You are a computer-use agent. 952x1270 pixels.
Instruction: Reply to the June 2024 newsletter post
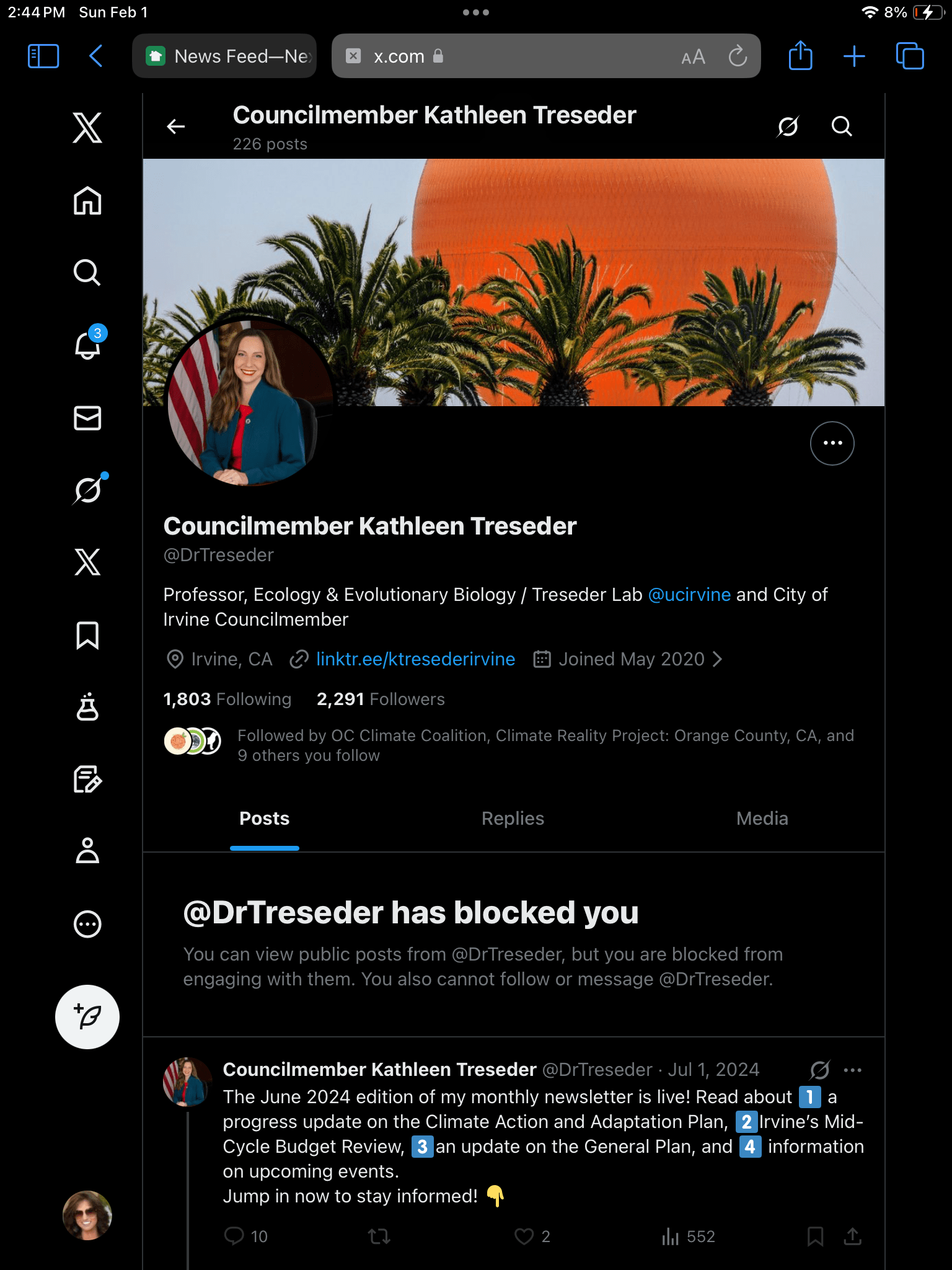click(234, 1237)
